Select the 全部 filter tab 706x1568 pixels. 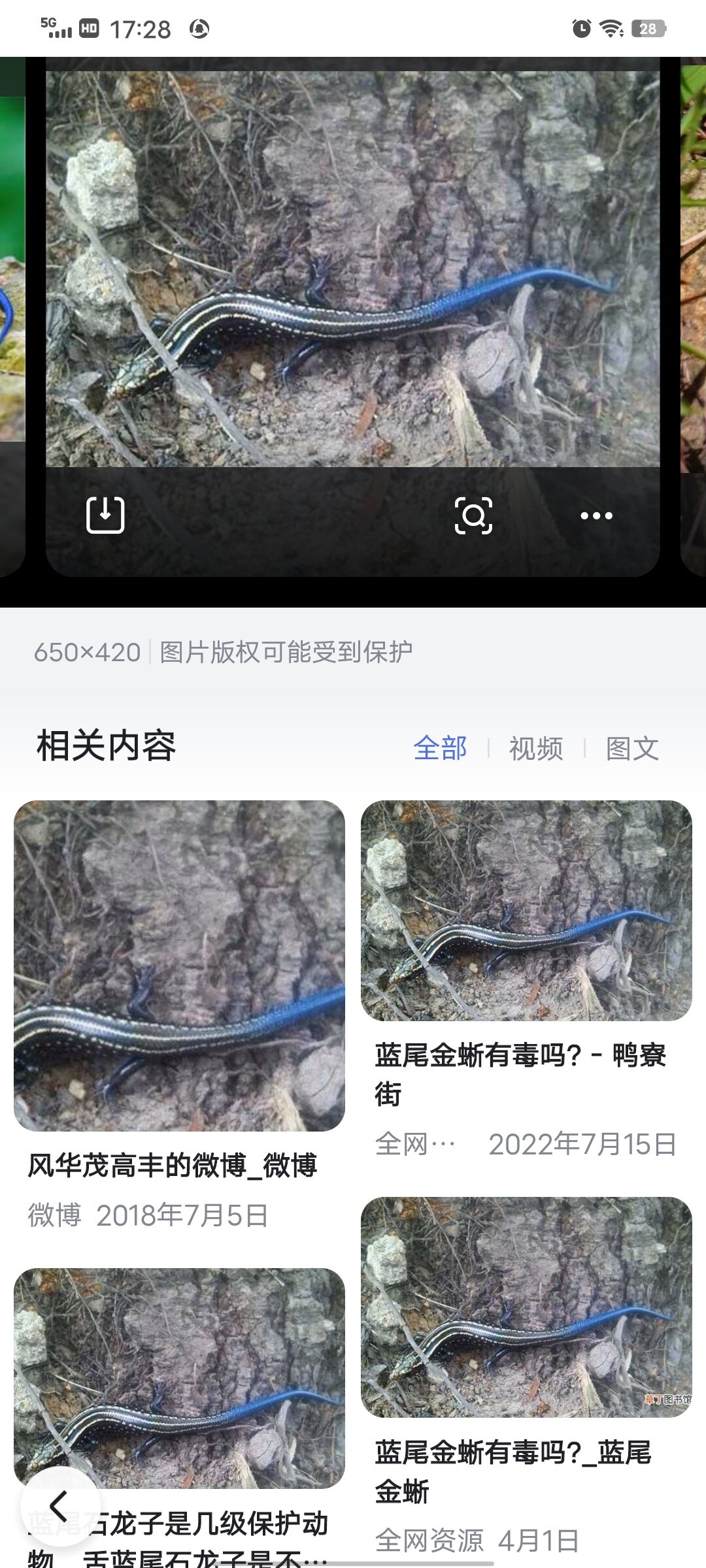(440, 749)
